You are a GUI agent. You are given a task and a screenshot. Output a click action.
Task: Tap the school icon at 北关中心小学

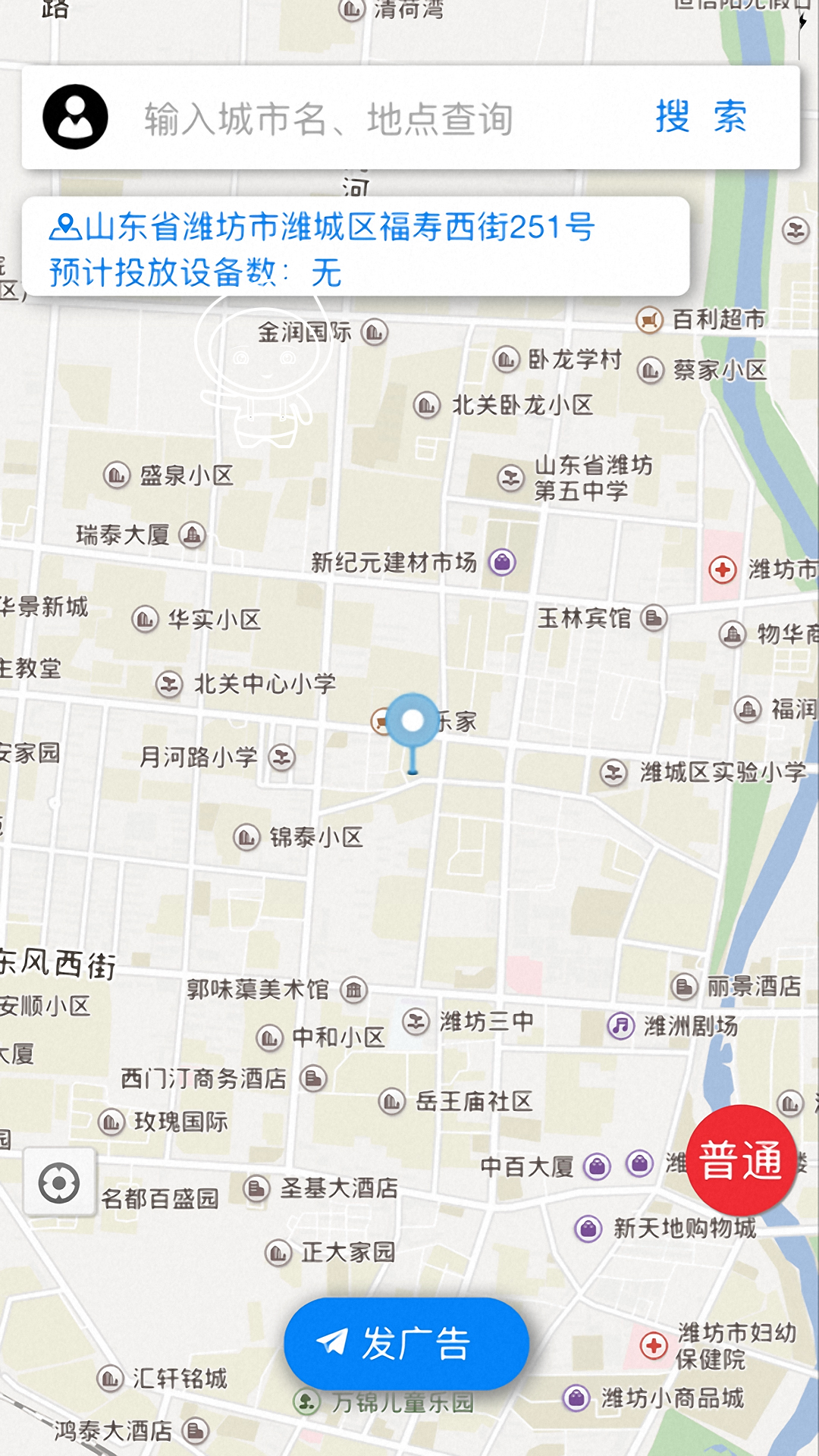[x=168, y=684]
